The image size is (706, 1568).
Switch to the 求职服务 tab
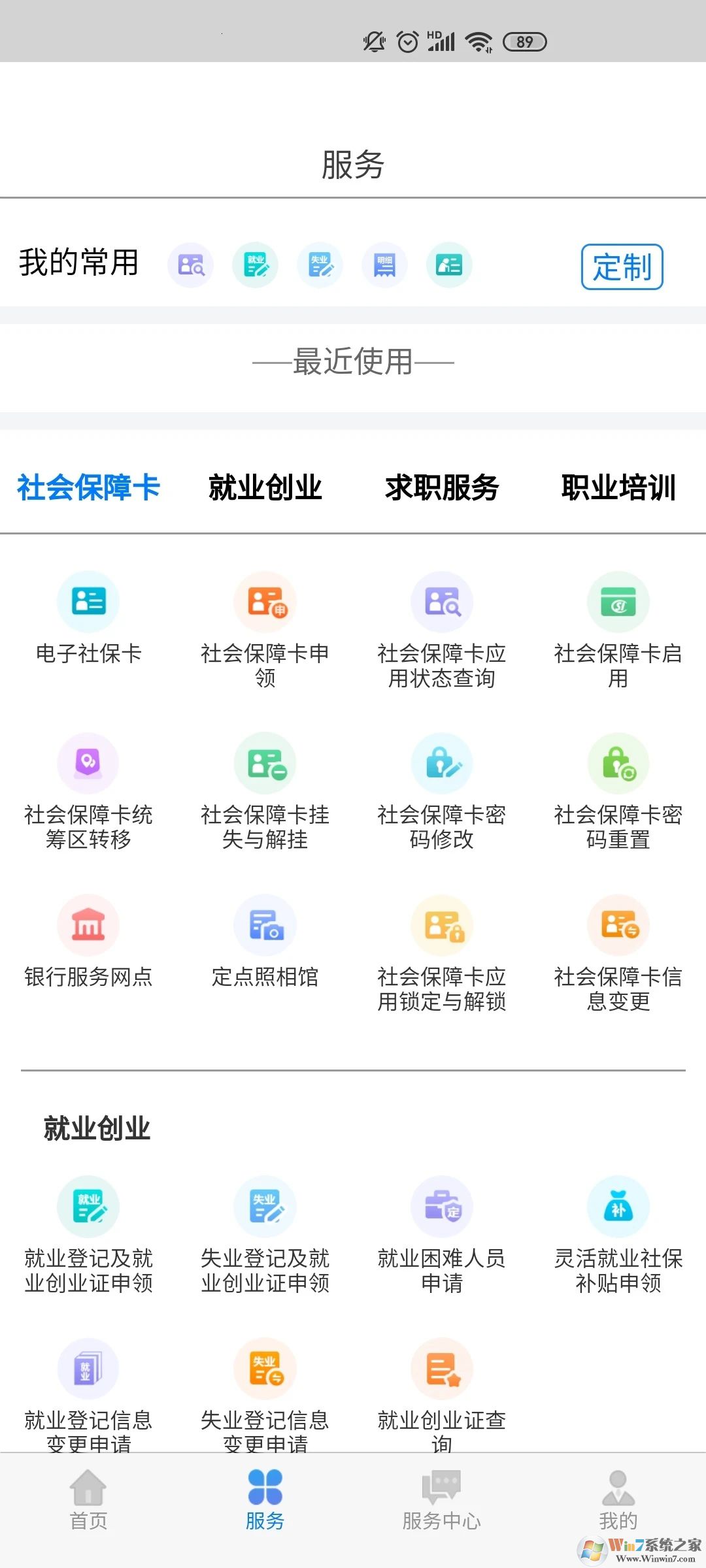tap(442, 487)
